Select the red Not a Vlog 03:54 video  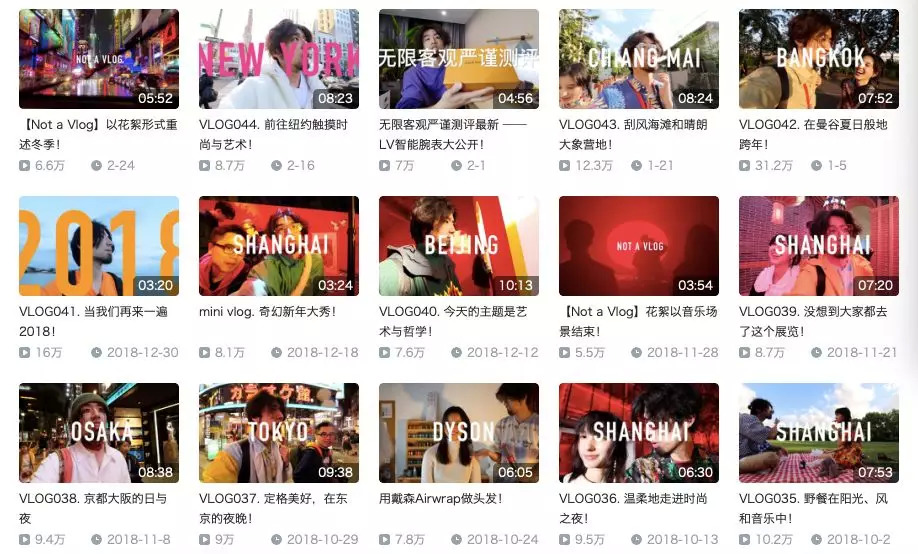click(x=639, y=246)
